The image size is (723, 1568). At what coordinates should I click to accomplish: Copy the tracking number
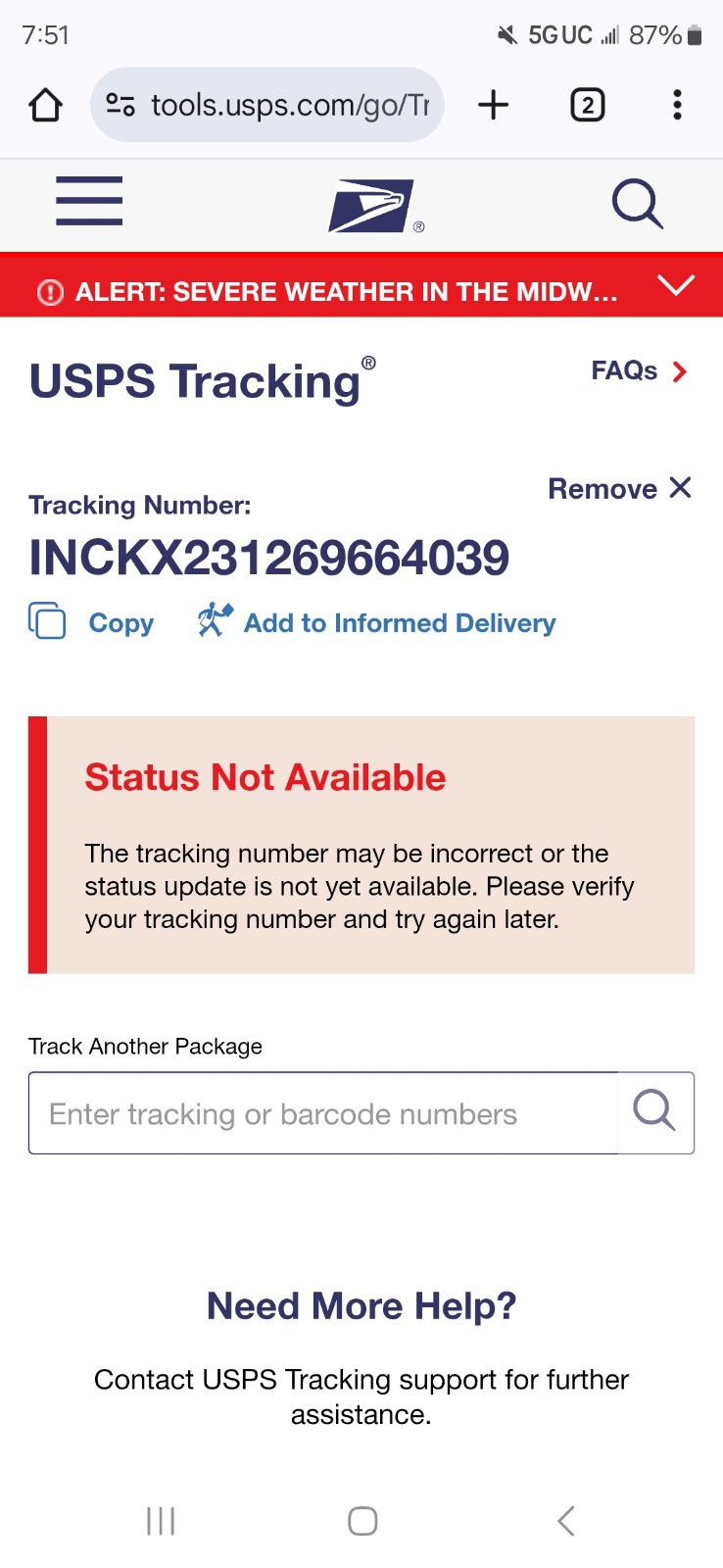pos(92,622)
